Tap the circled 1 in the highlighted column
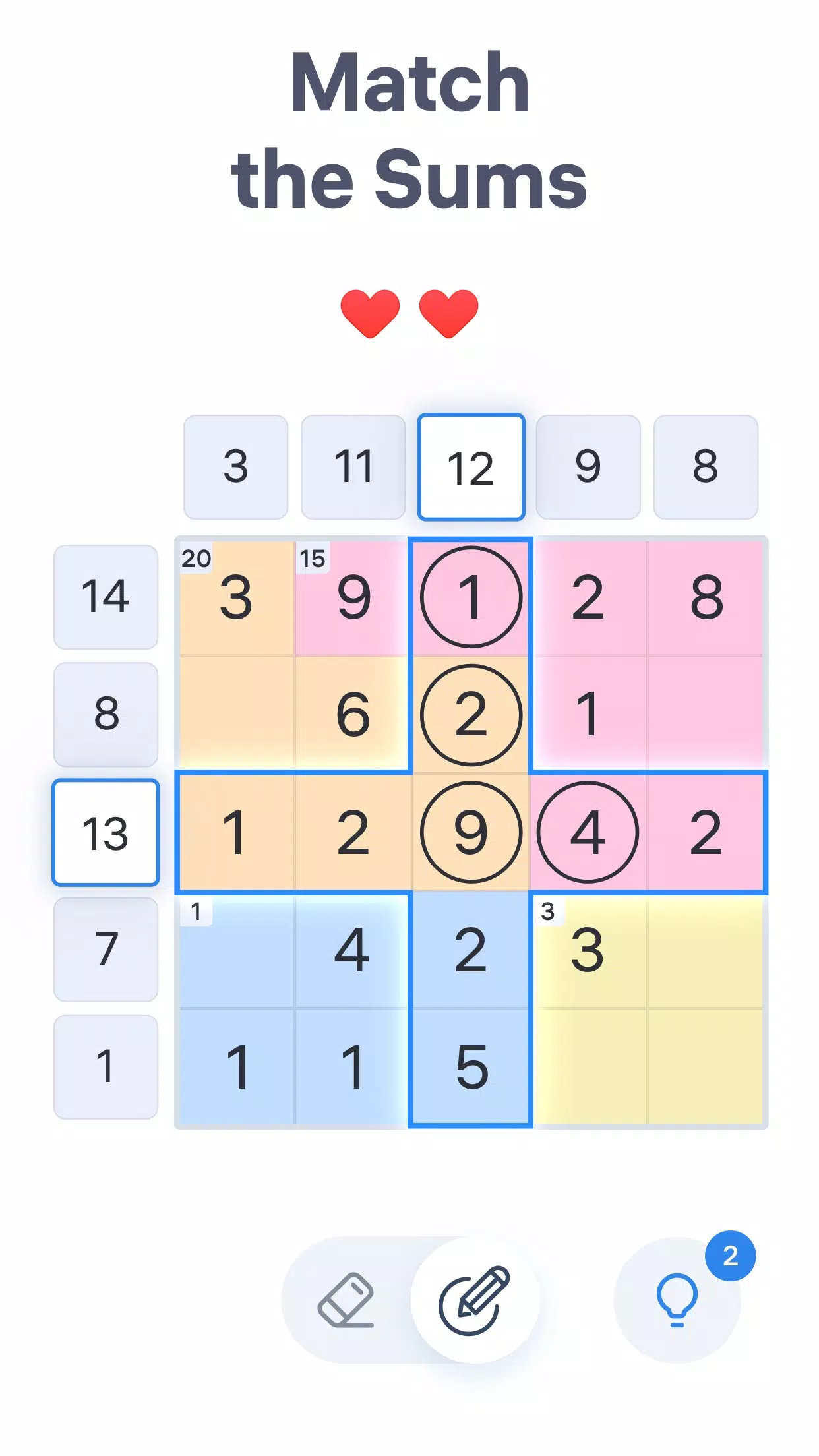 [x=471, y=597]
